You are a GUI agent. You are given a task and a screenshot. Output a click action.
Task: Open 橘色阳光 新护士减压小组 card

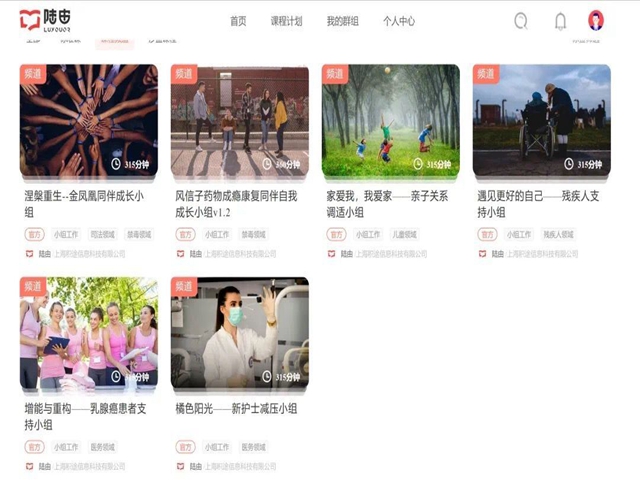coord(240,333)
